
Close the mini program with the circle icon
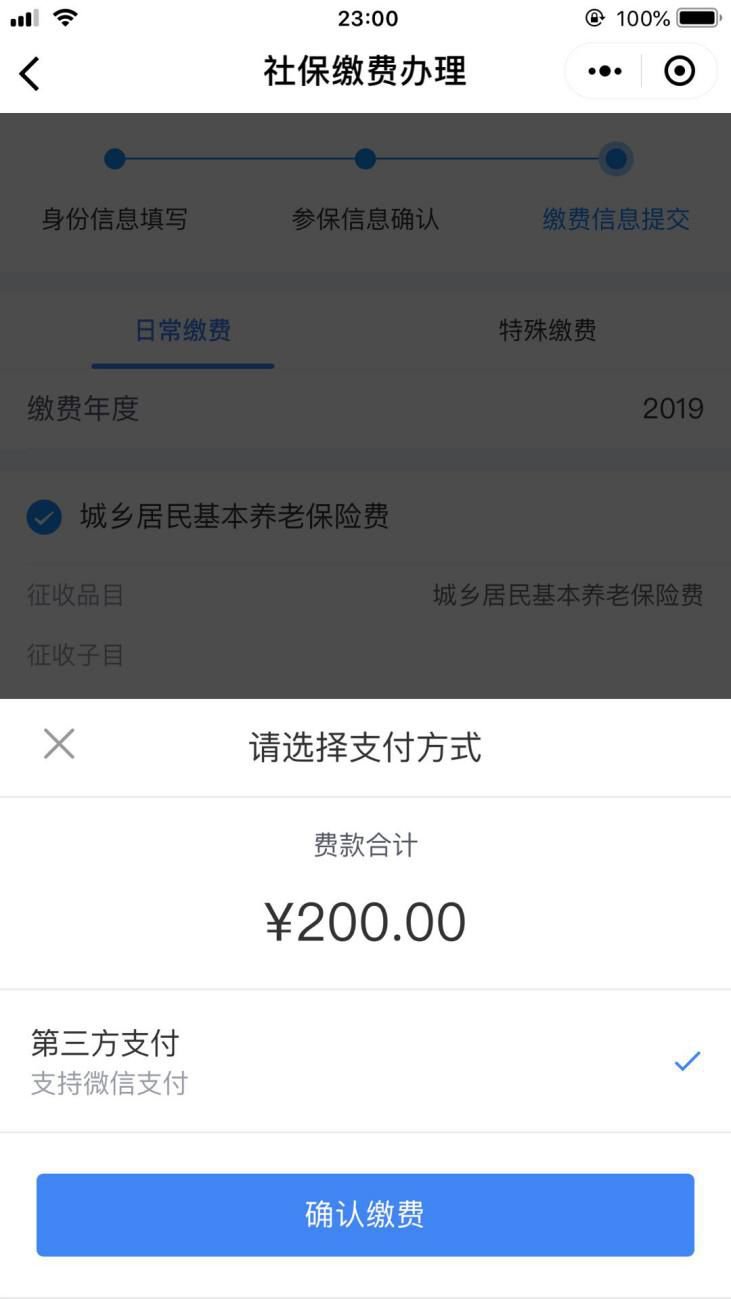[679, 72]
